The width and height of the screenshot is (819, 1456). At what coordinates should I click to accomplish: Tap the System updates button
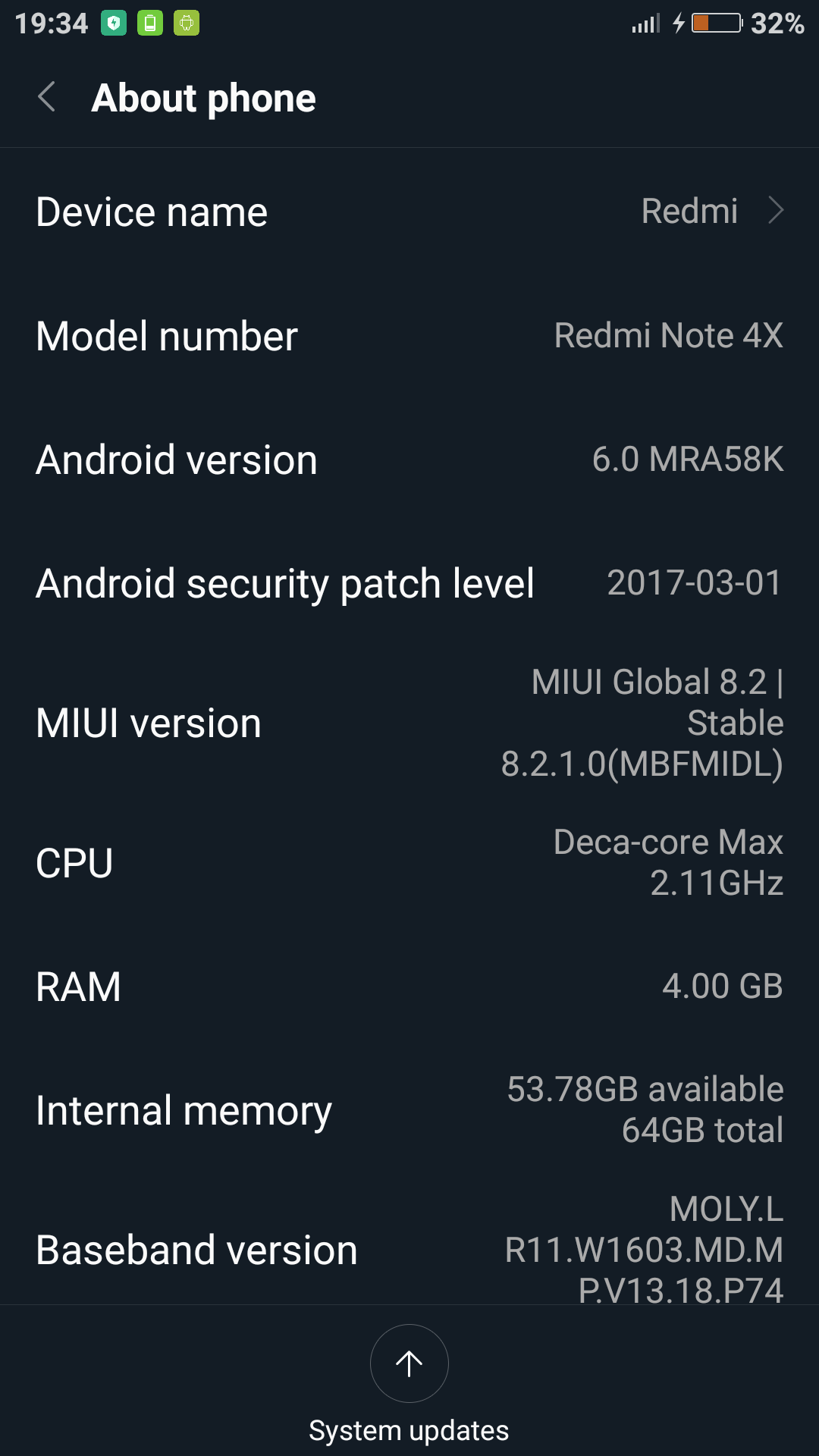coord(409,1363)
